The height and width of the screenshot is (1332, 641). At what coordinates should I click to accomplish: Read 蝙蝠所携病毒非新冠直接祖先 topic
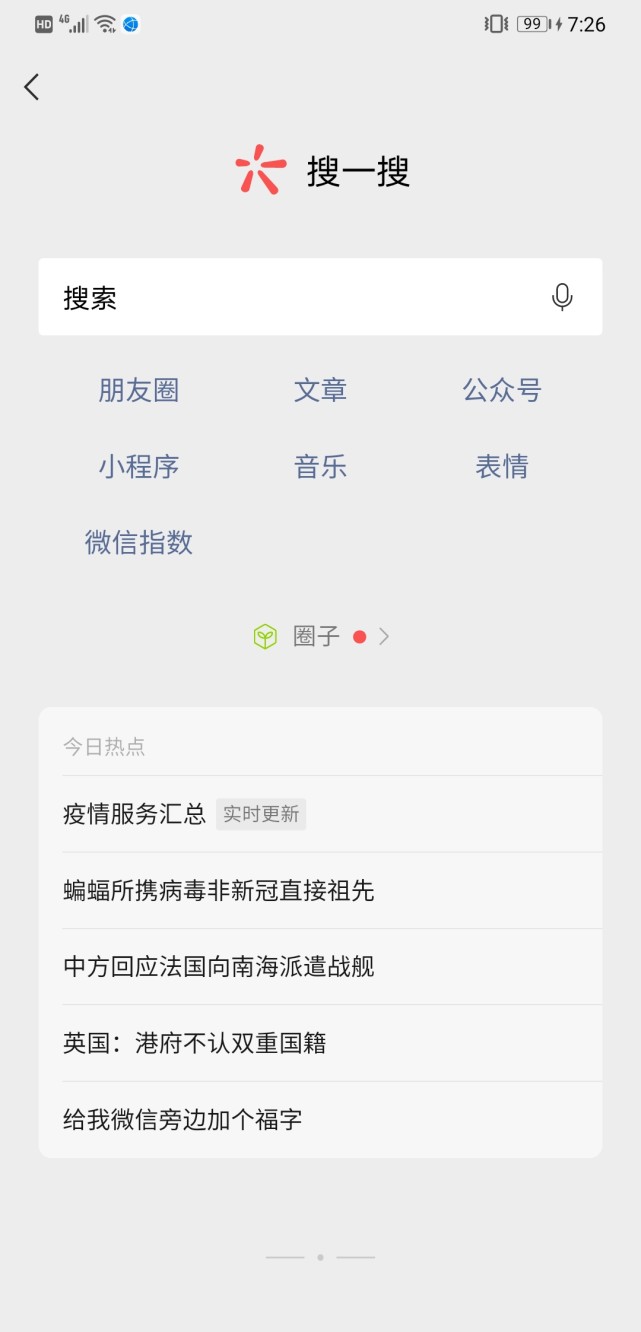(x=219, y=890)
